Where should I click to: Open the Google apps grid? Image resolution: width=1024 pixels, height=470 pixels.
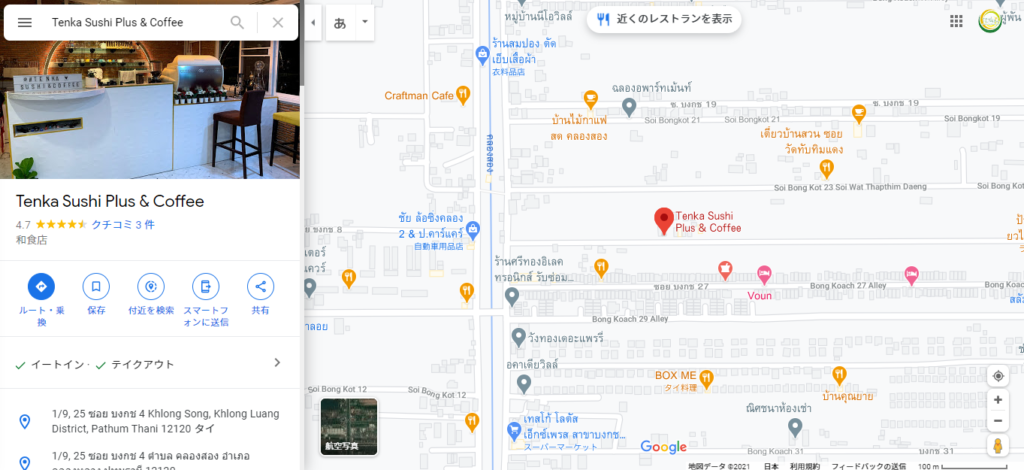click(956, 21)
